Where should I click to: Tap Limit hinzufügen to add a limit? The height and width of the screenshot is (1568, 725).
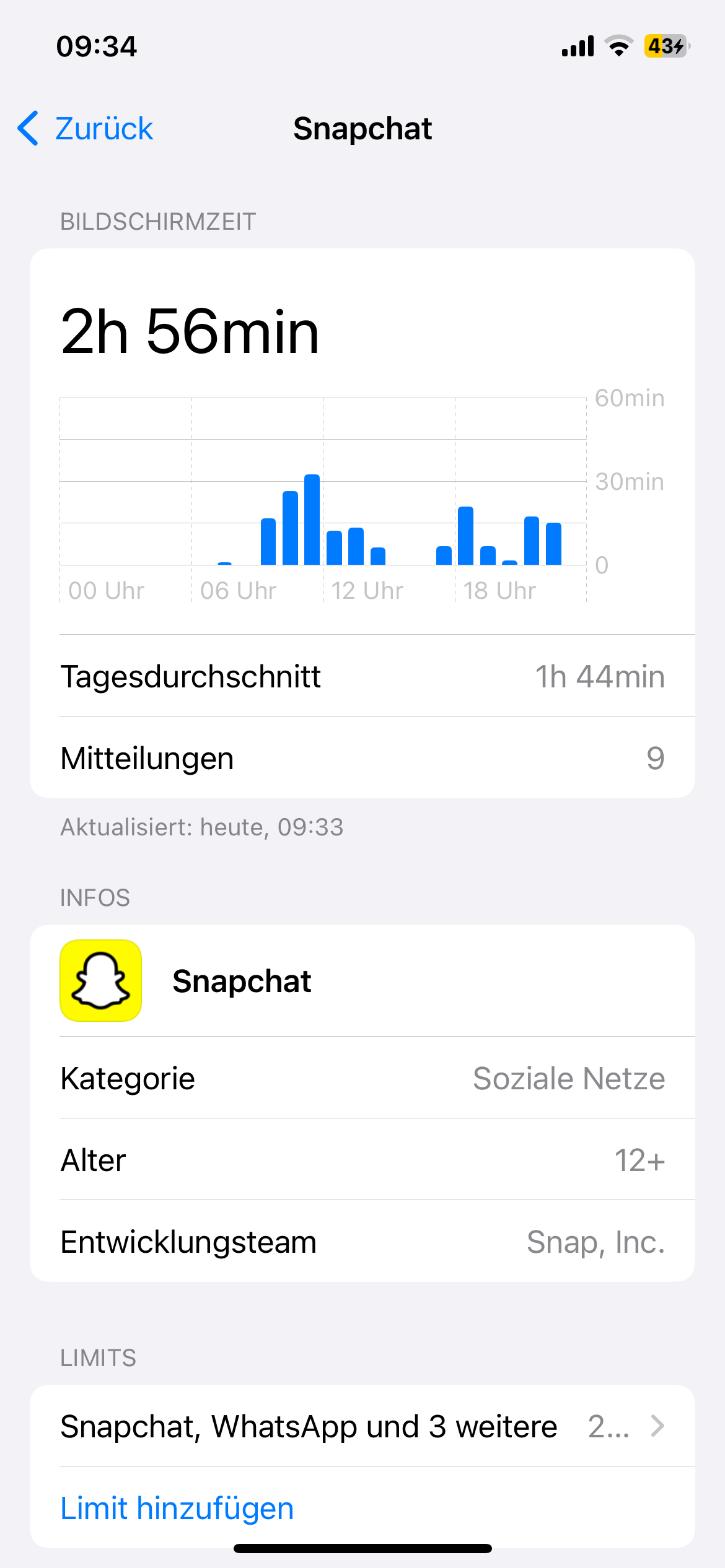[x=177, y=1508]
